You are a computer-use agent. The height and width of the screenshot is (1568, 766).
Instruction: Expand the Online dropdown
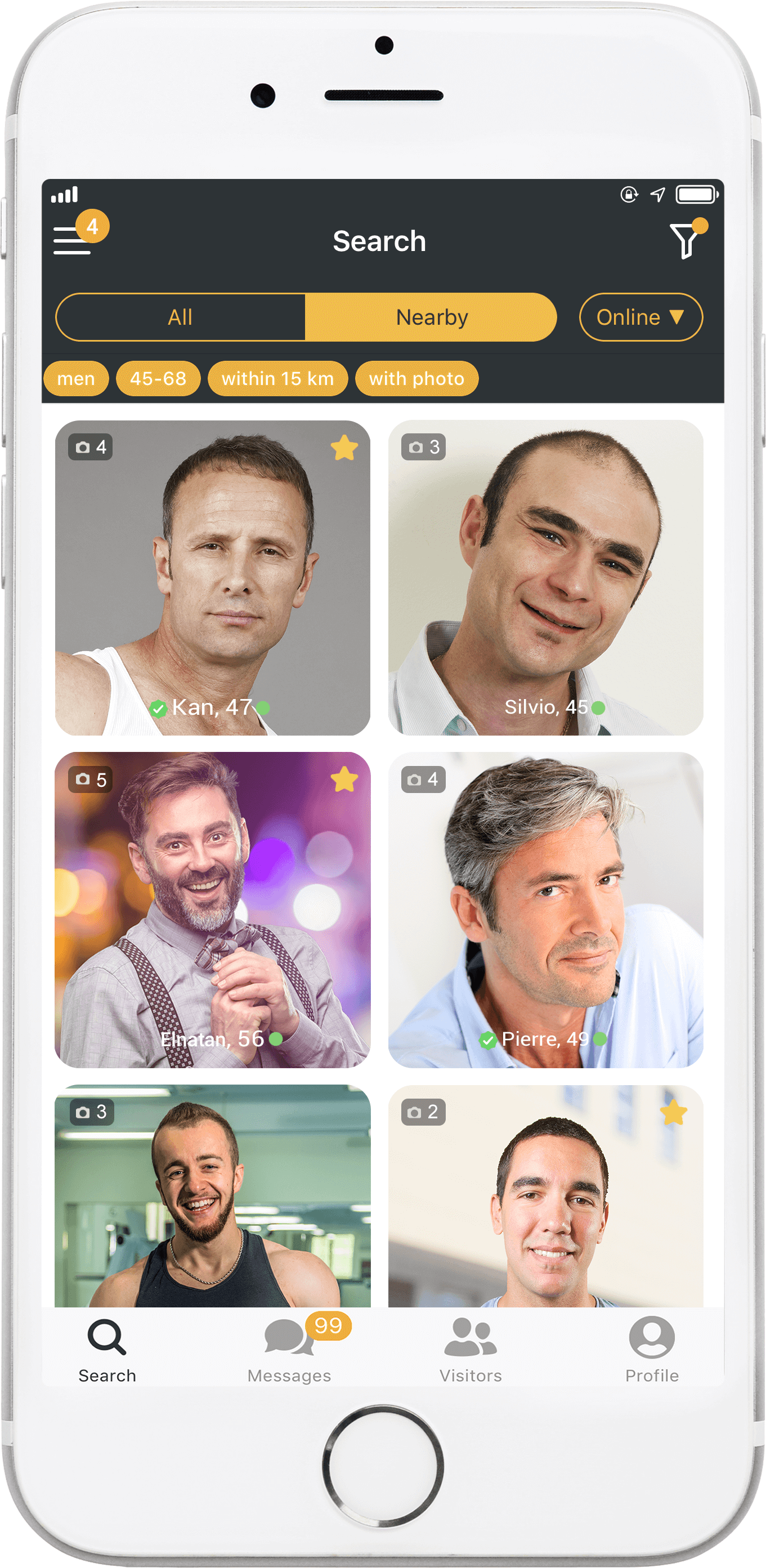[640, 317]
